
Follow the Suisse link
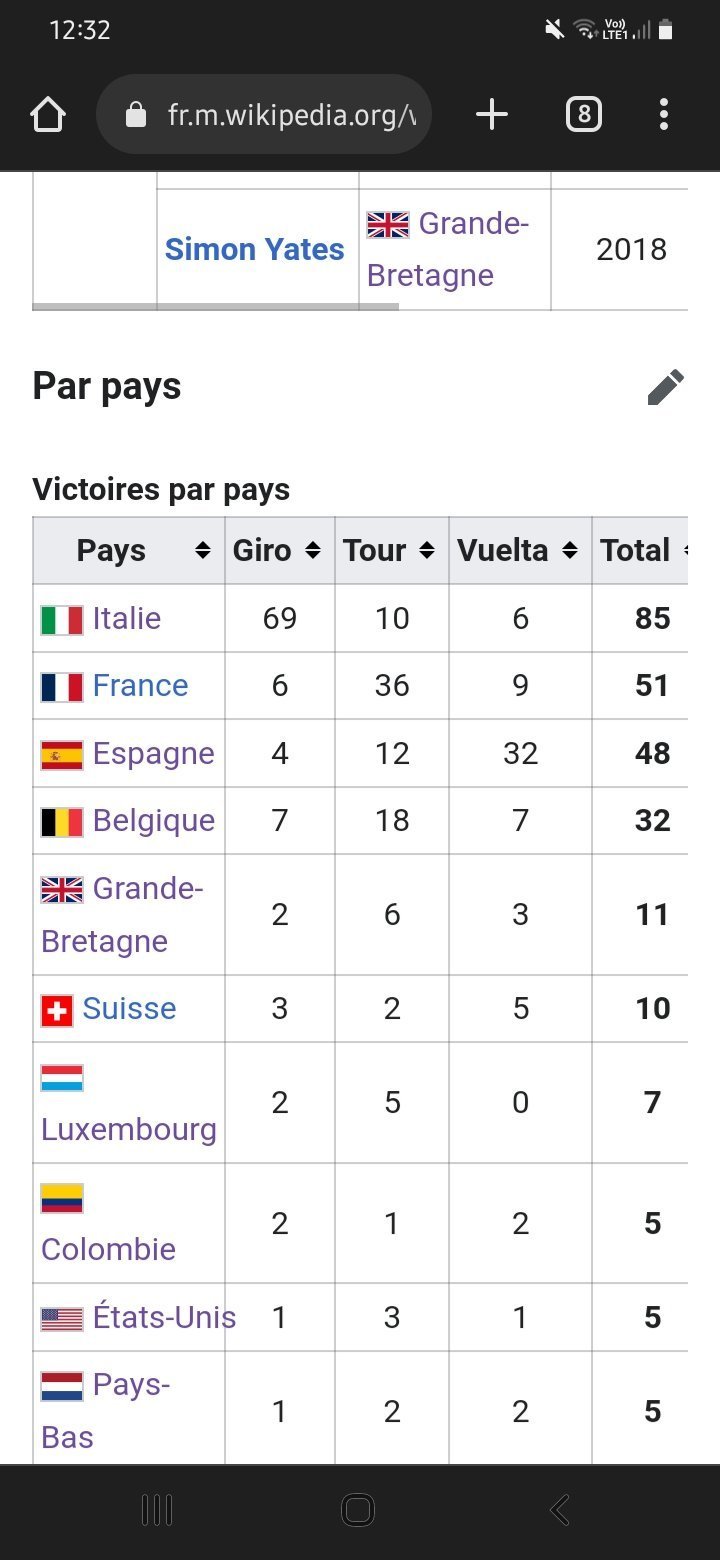(129, 1008)
